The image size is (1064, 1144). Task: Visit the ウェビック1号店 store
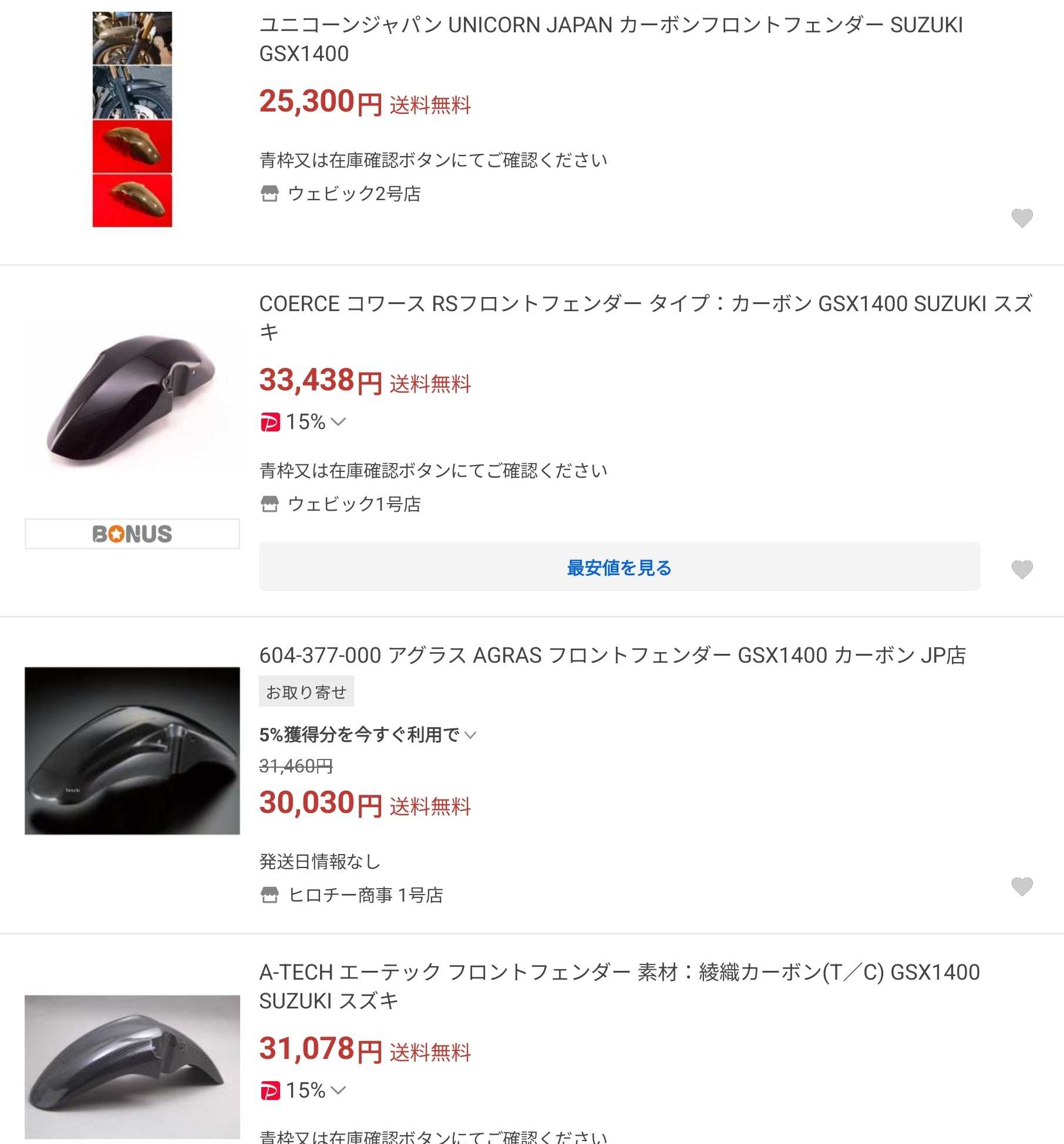pos(353,504)
